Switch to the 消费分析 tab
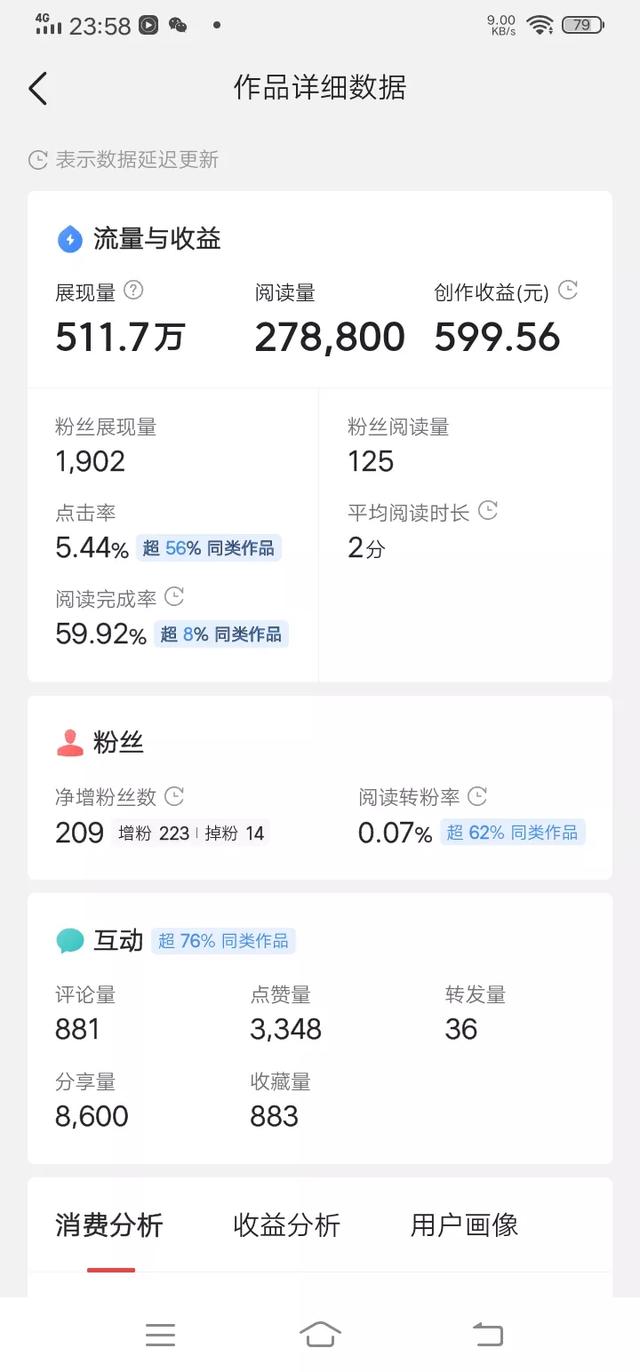Screen dimensions: 640x1372 click(109, 1225)
